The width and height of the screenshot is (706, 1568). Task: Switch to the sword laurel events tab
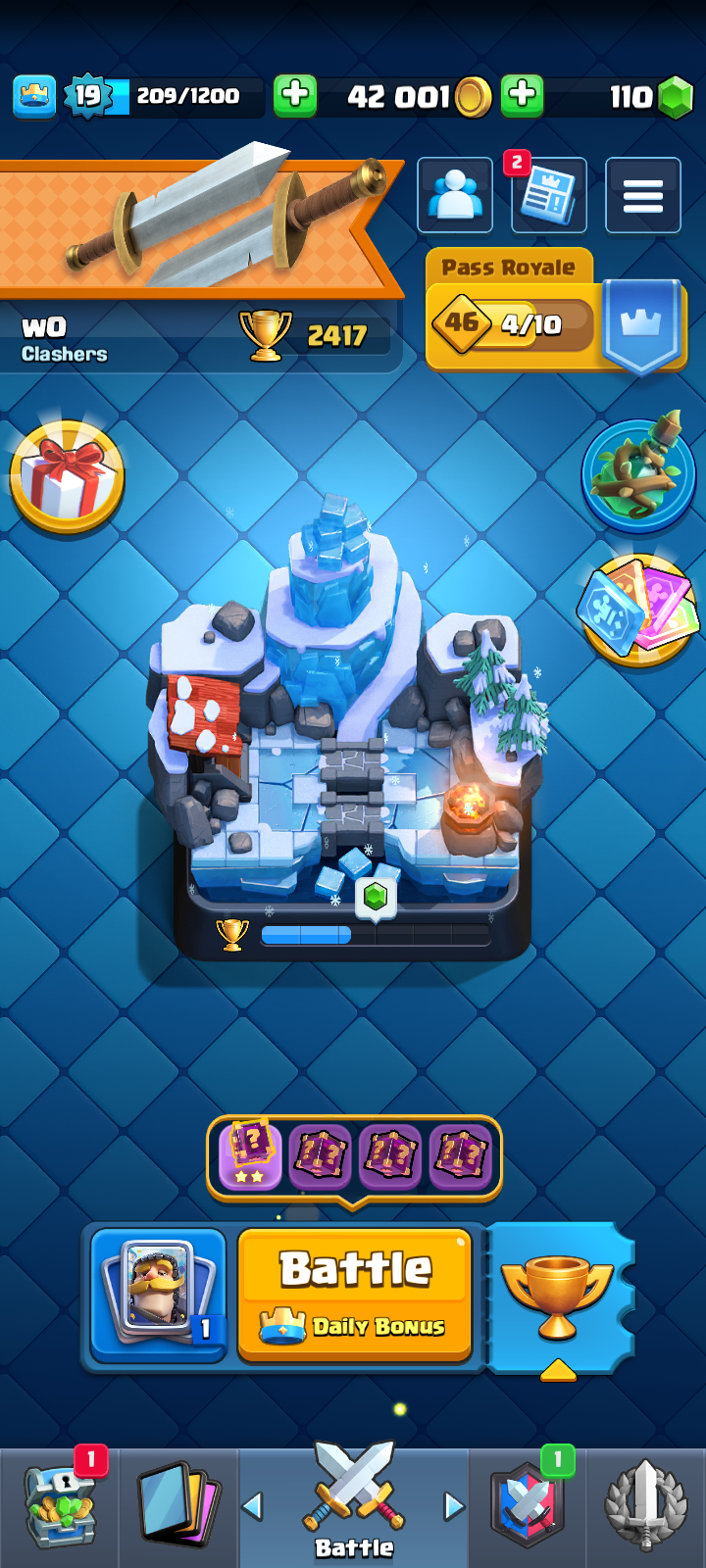[645, 1507]
